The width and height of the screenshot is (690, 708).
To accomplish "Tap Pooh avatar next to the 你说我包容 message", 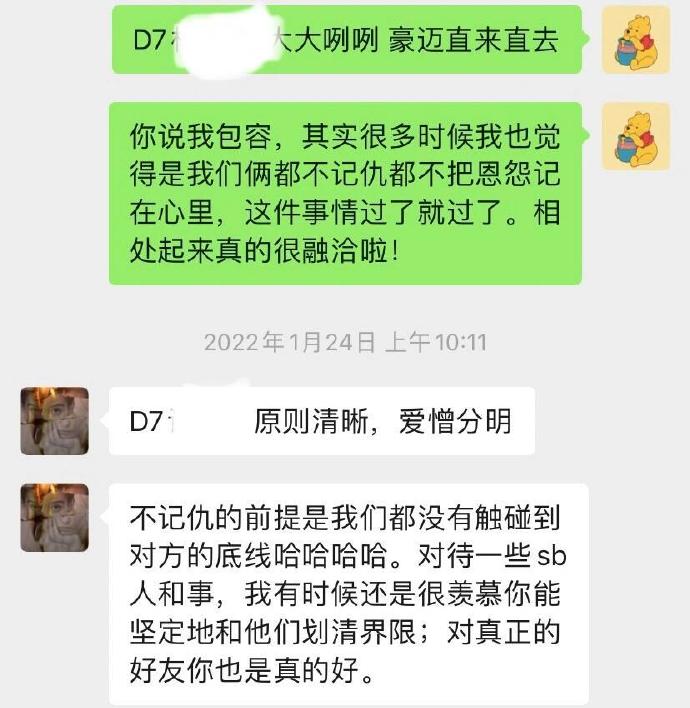I will [x=636, y=135].
